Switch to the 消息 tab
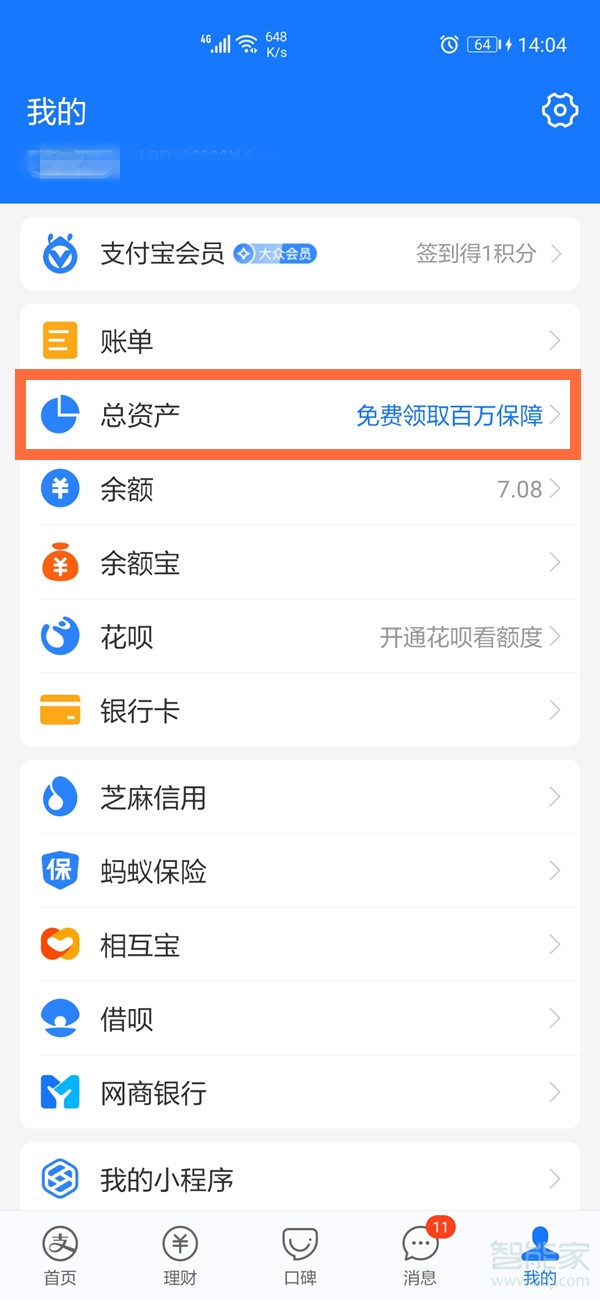 pyautogui.click(x=420, y=1256)
